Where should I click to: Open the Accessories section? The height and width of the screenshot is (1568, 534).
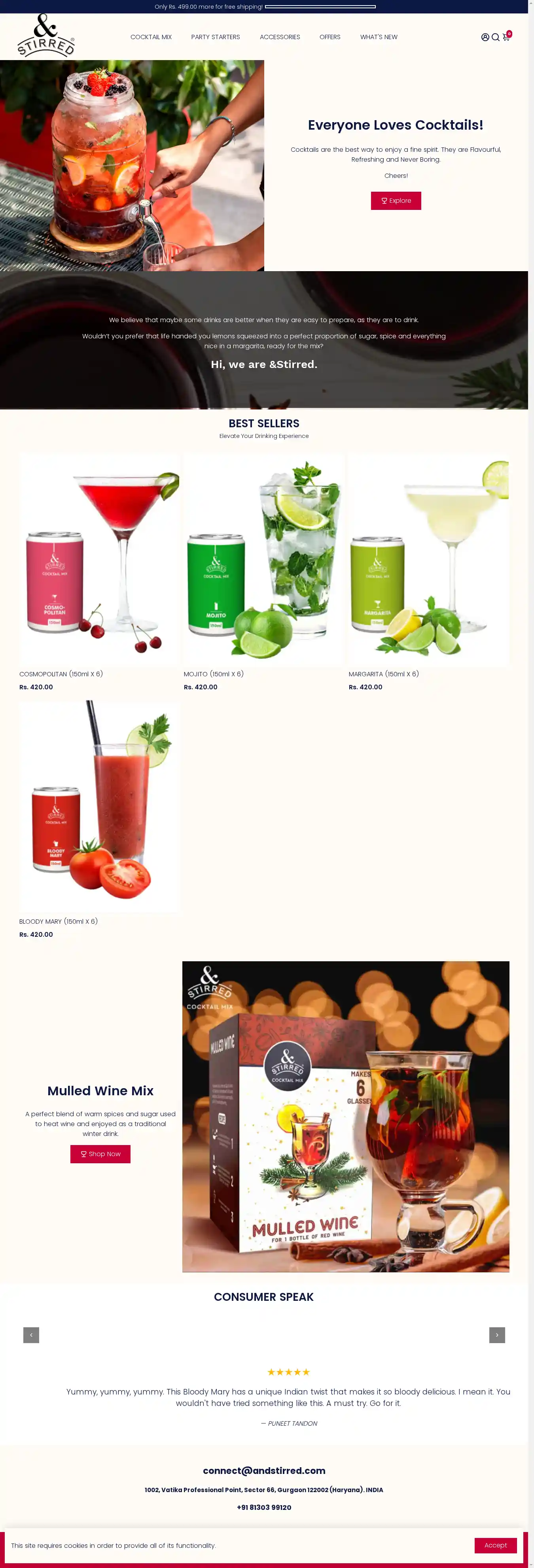point(280,37)
